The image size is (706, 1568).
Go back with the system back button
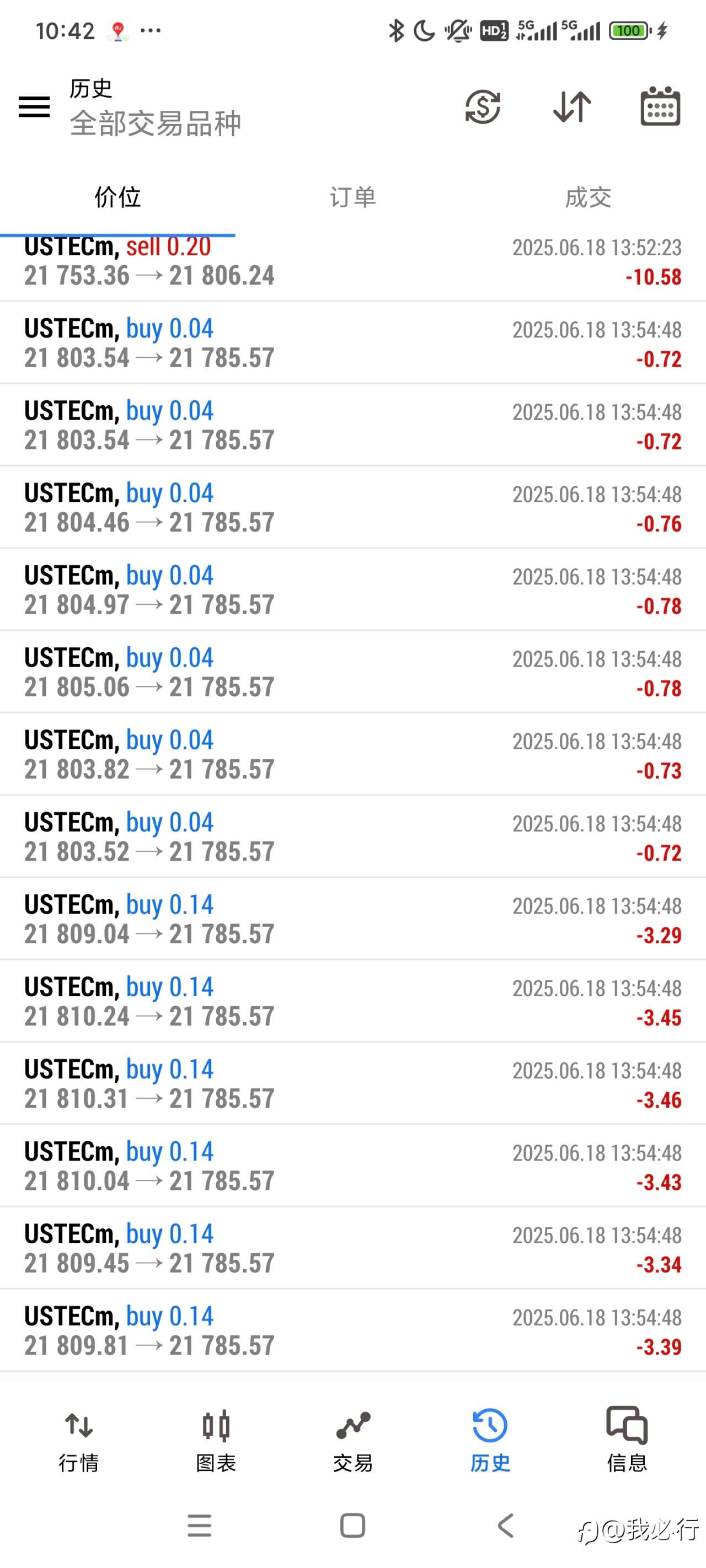(x=506, y=1526)
